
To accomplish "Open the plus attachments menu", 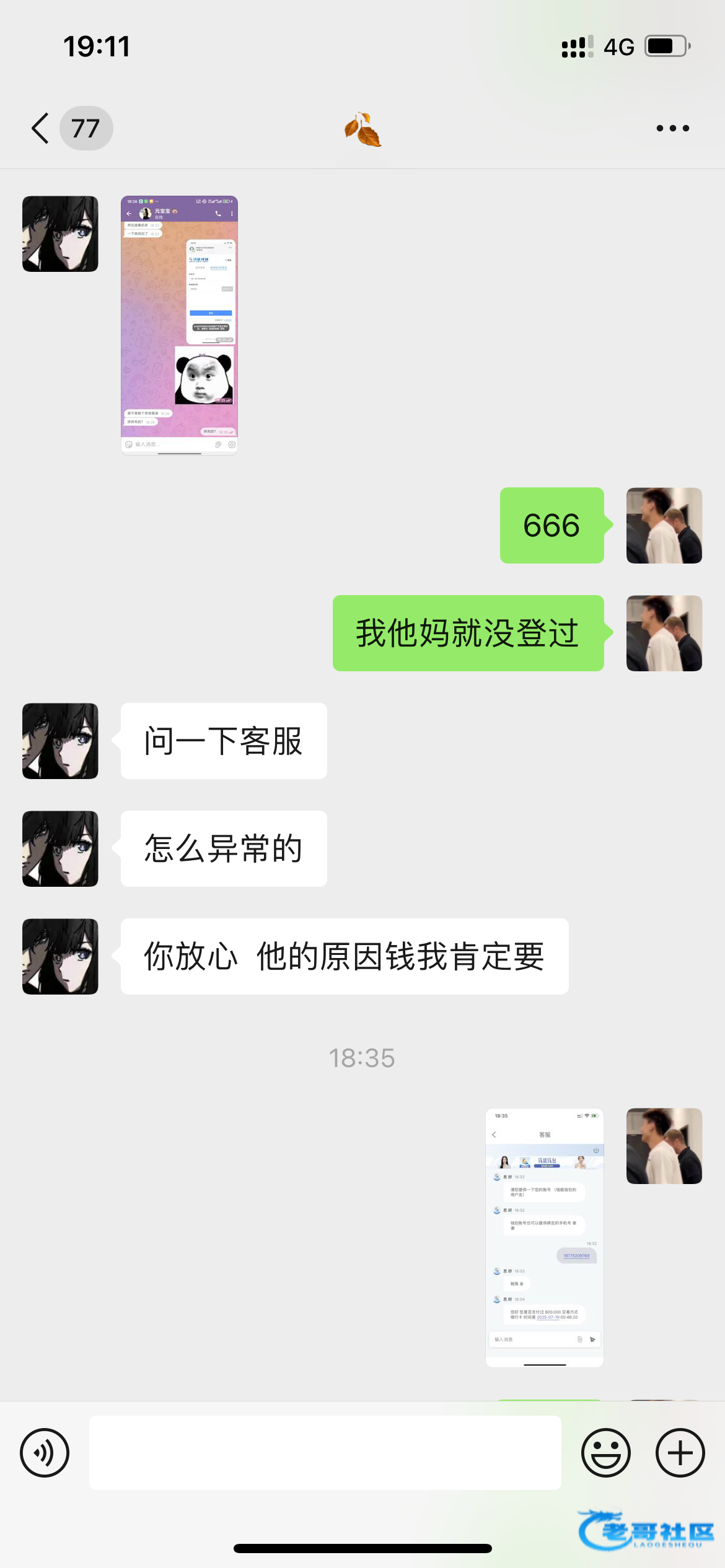I will pyautogui.click(x=680, y=1452).
